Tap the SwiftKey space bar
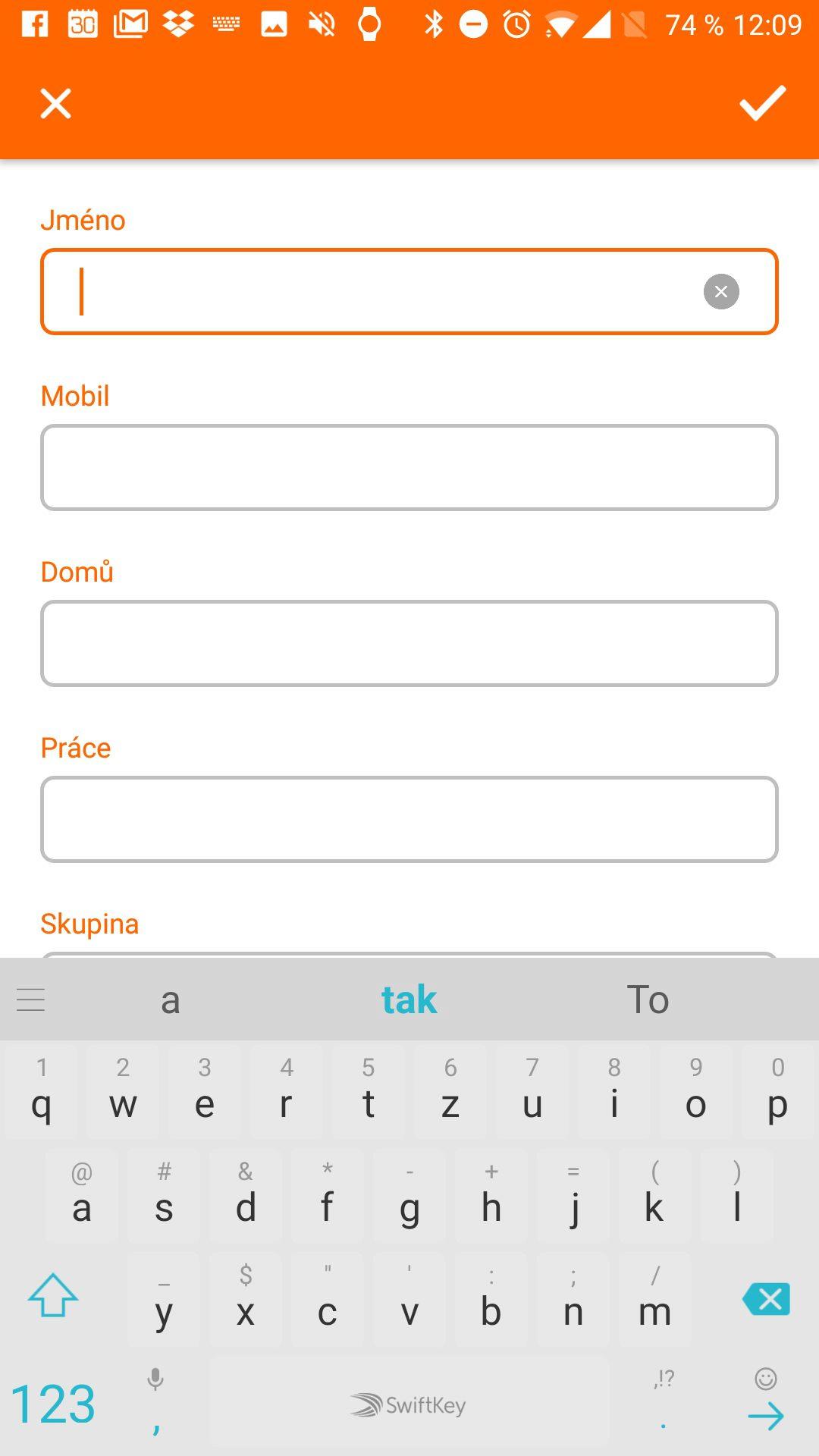 click(409, 1402)
